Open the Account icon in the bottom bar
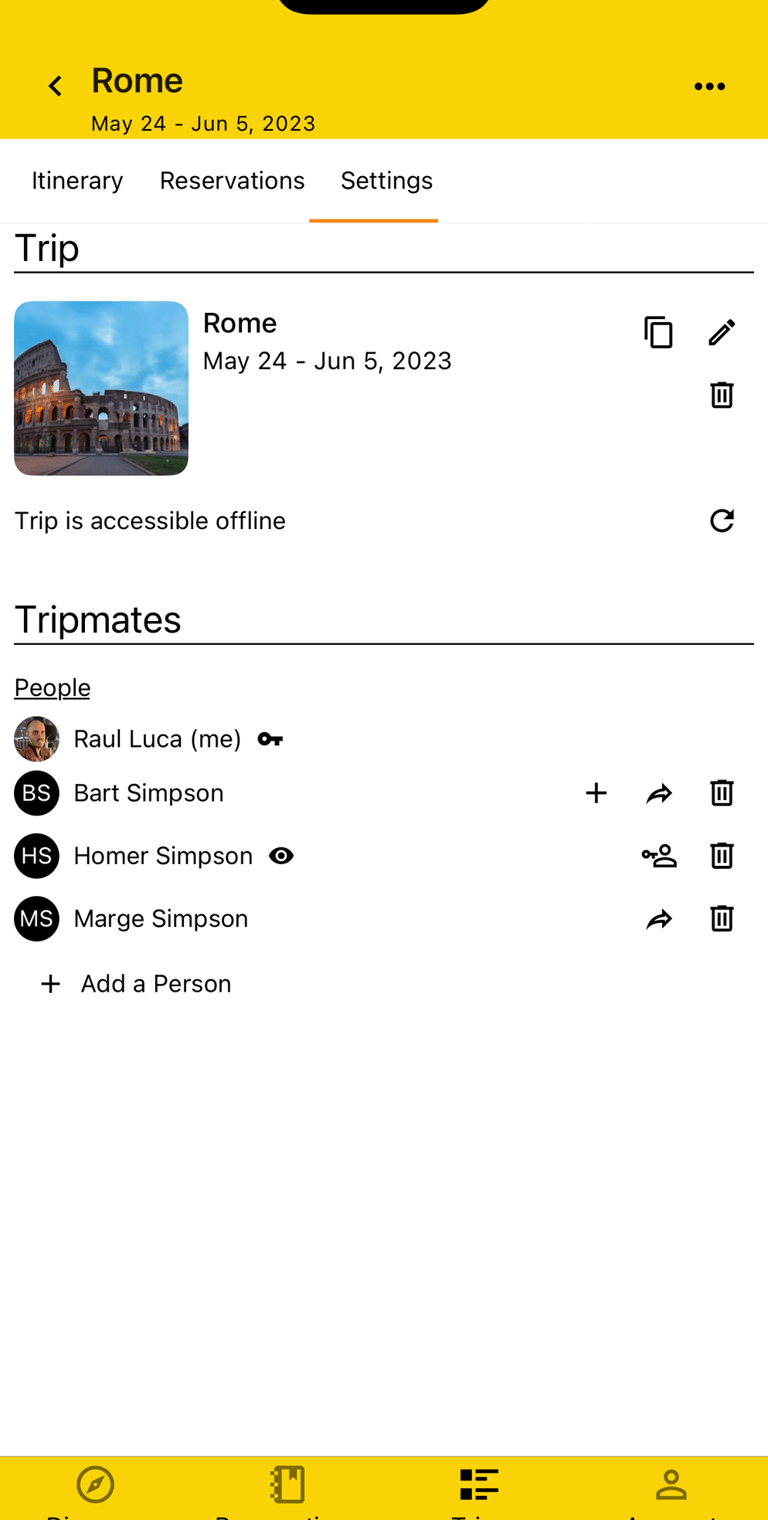 [671, 1485]
